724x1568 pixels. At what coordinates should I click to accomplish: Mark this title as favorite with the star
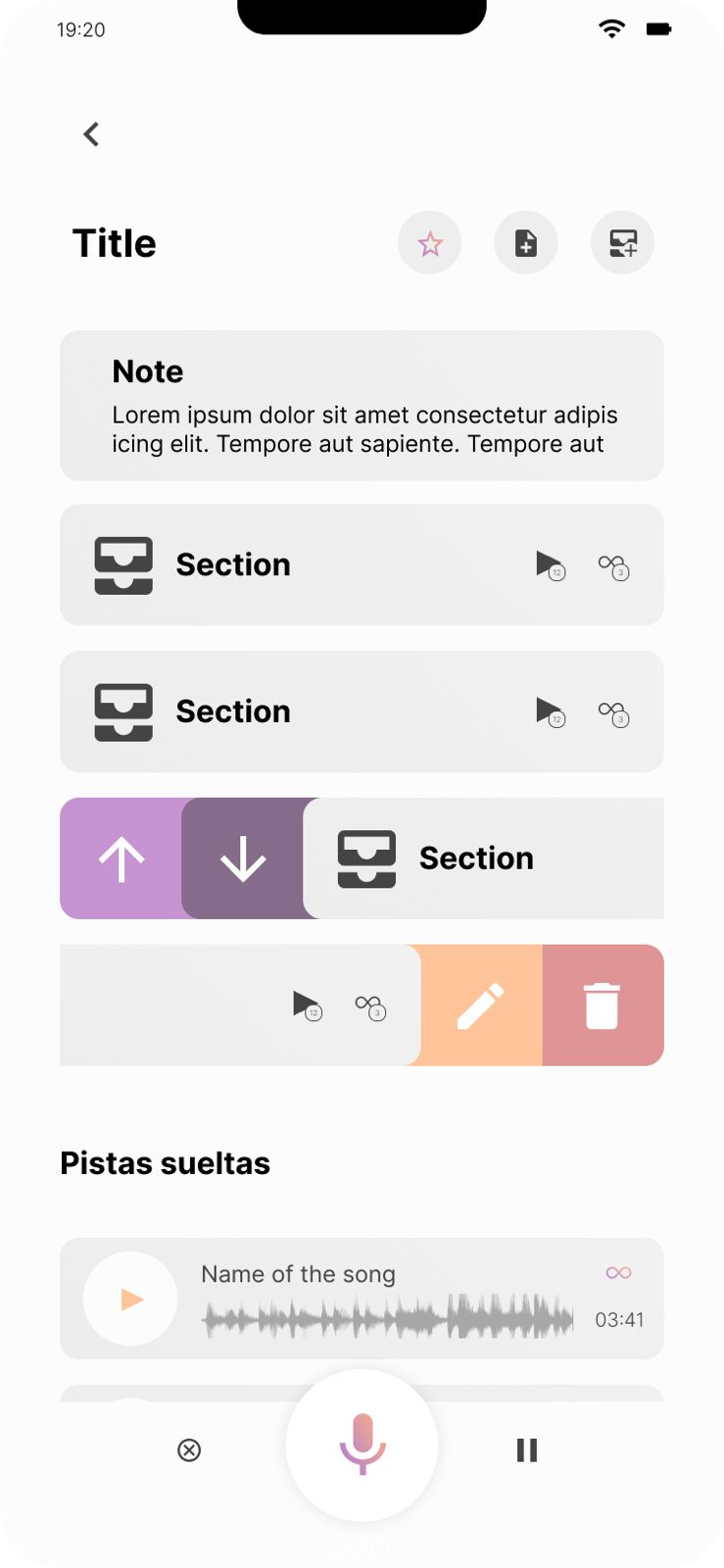tap(429, 243)
